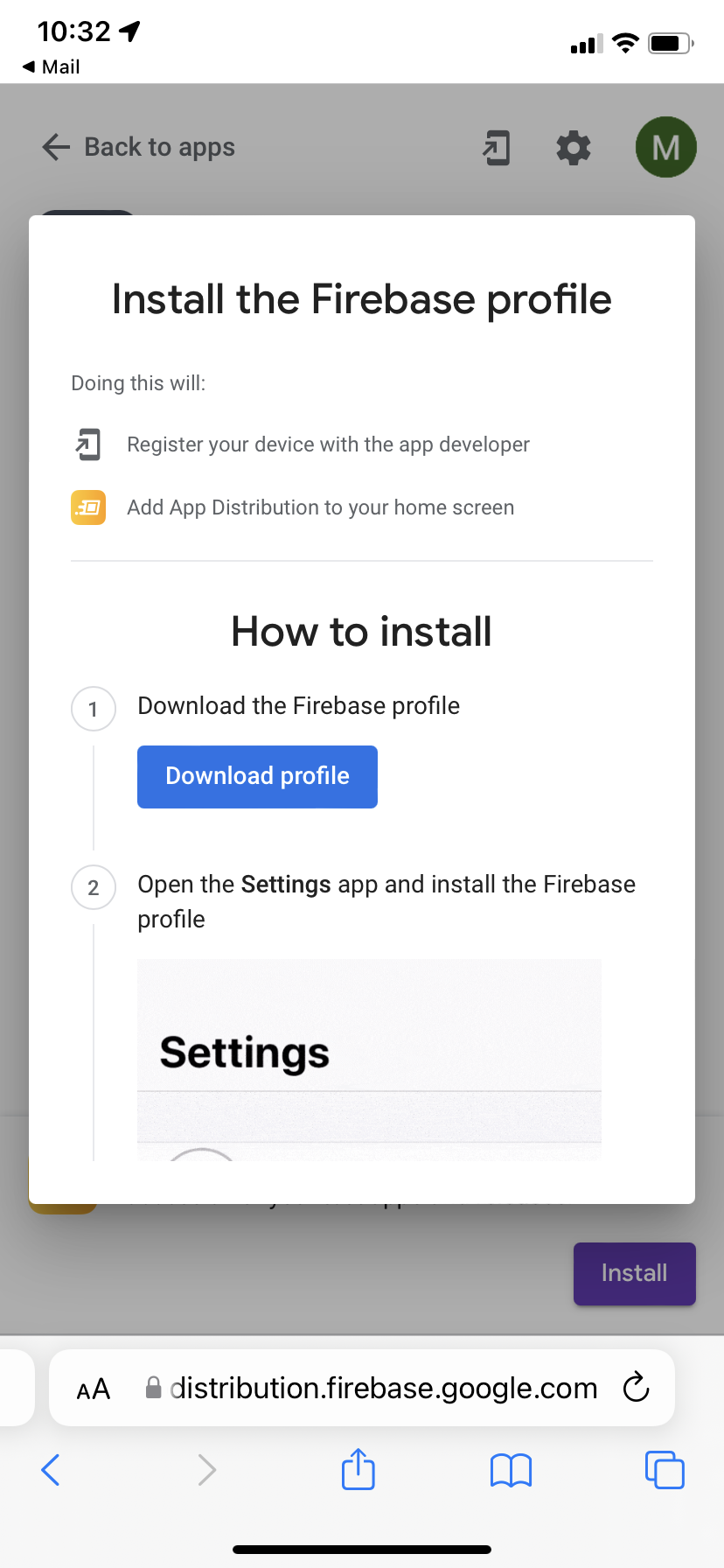
Task: Go back in Safari history
Action: [x=51, y=1470]
